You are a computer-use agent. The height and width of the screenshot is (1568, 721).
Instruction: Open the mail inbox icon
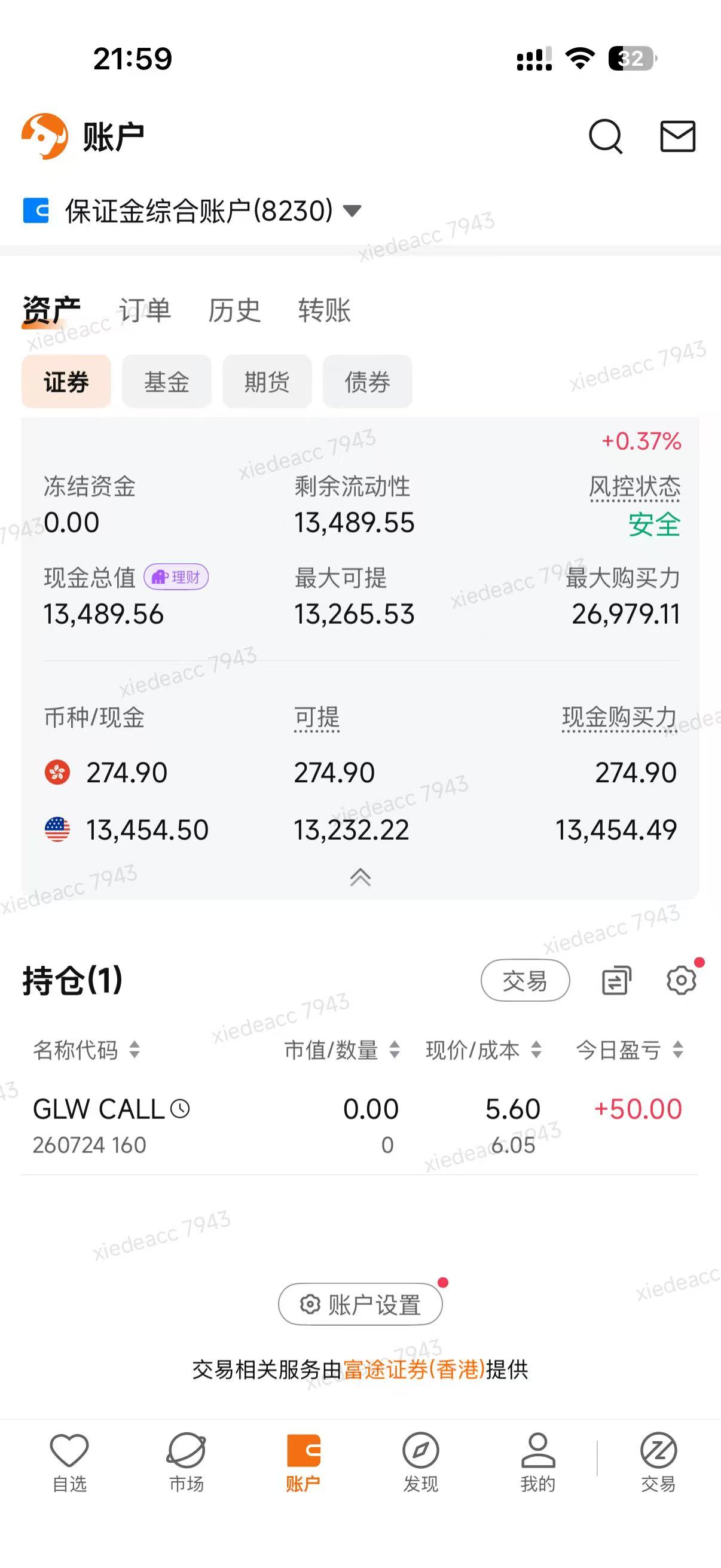click(678, 136)
